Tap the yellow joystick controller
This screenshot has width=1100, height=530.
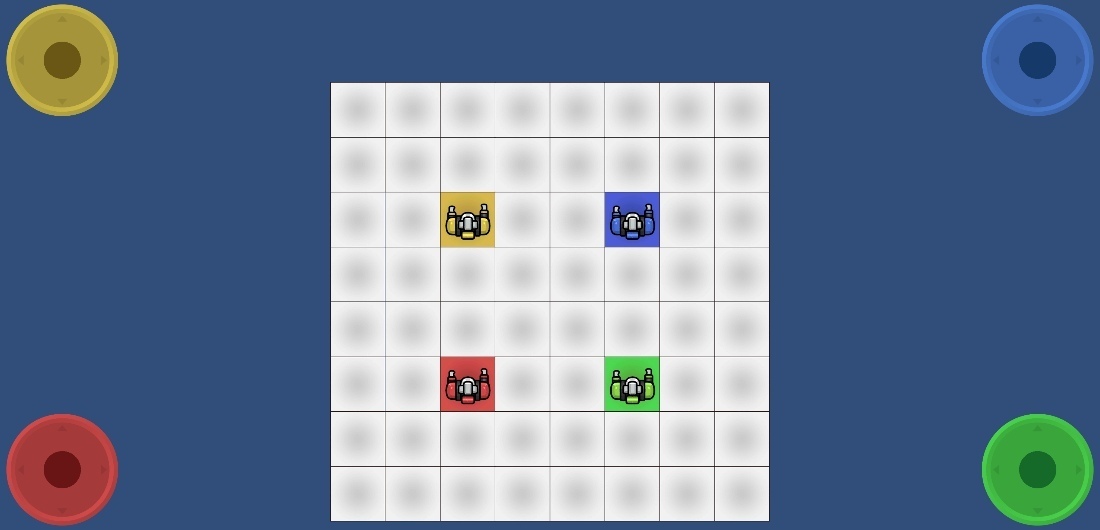tap(62, 60)
